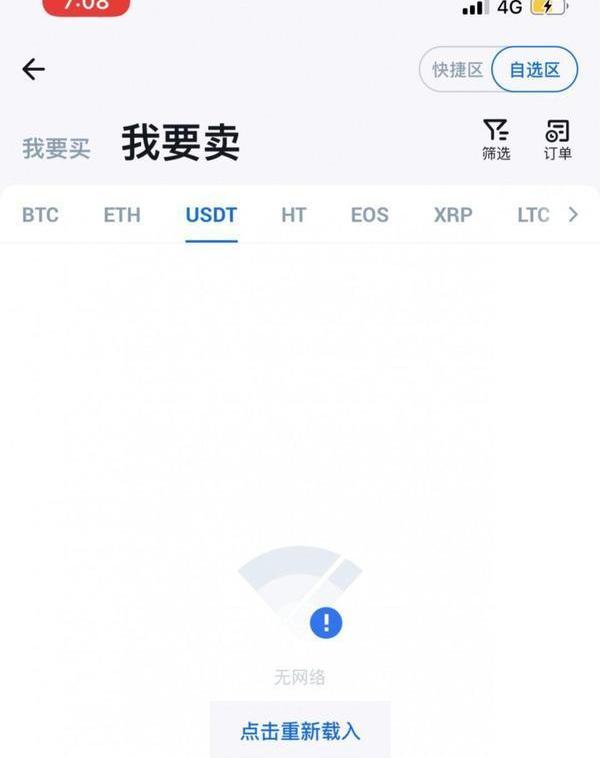Screen dimensions: 600x758
Task: Go back using the arrow
Action: pos(34,69)
